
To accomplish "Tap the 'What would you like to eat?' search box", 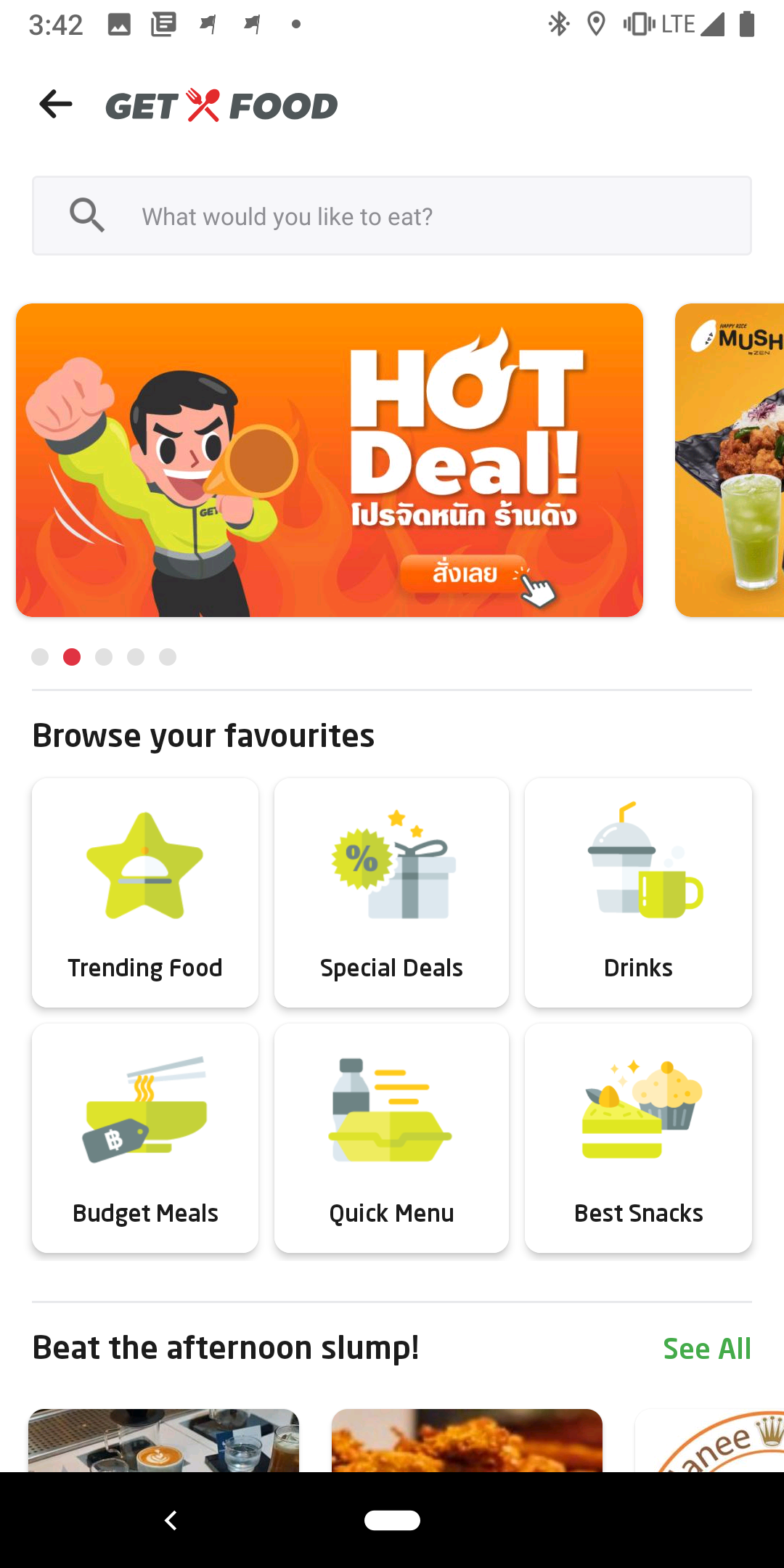I will [x=392, y=216].
